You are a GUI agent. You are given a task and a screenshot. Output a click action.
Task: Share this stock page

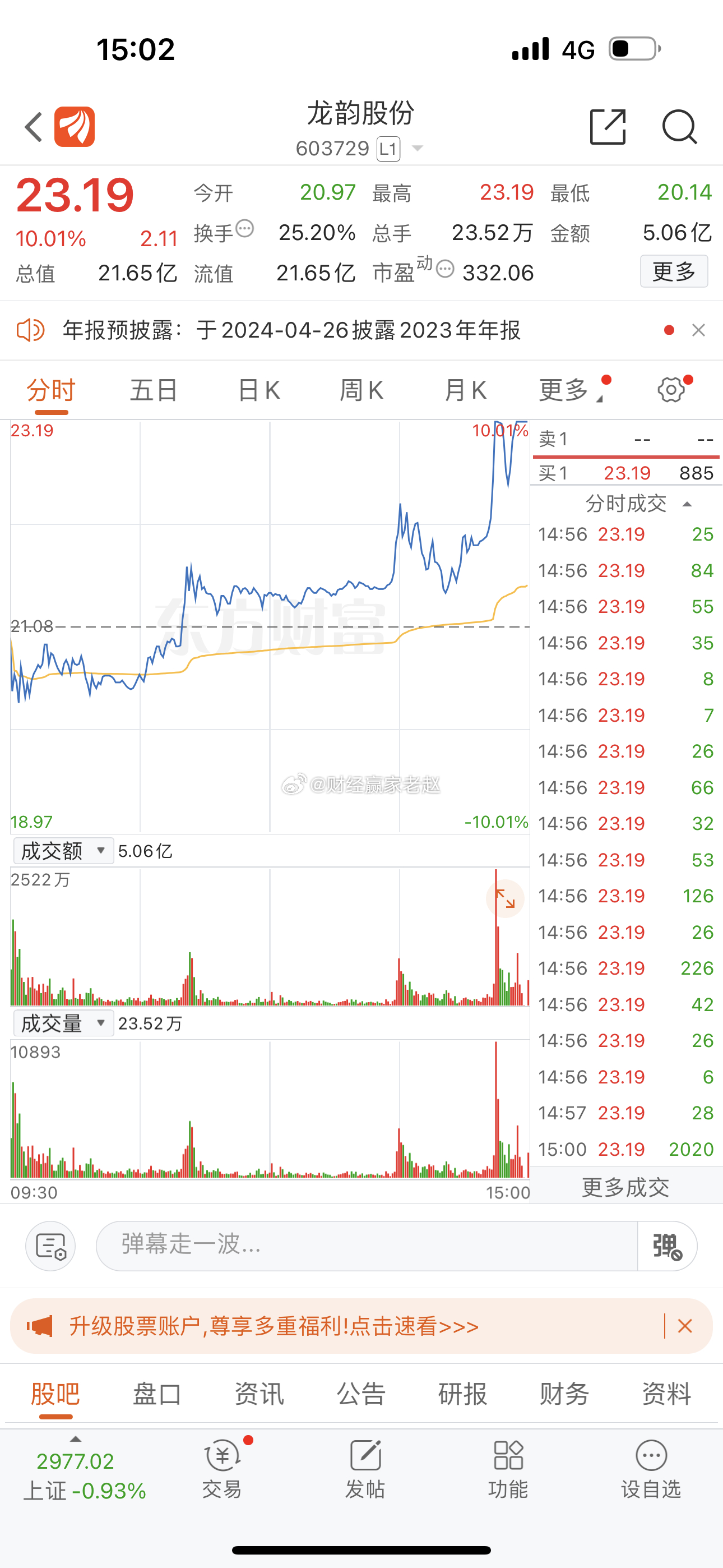pos(608,127)
